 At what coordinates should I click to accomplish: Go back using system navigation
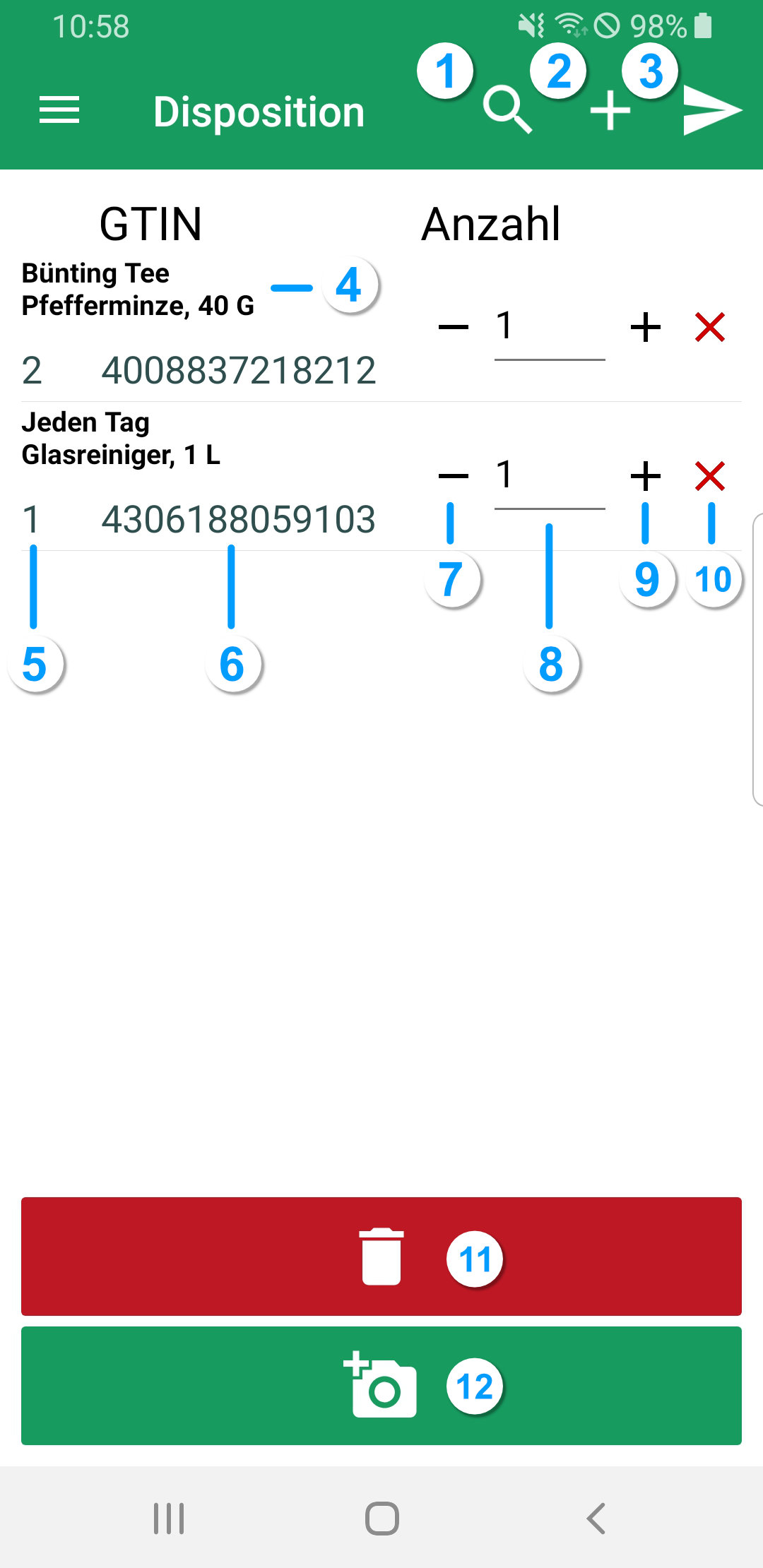click(596, 1518)
